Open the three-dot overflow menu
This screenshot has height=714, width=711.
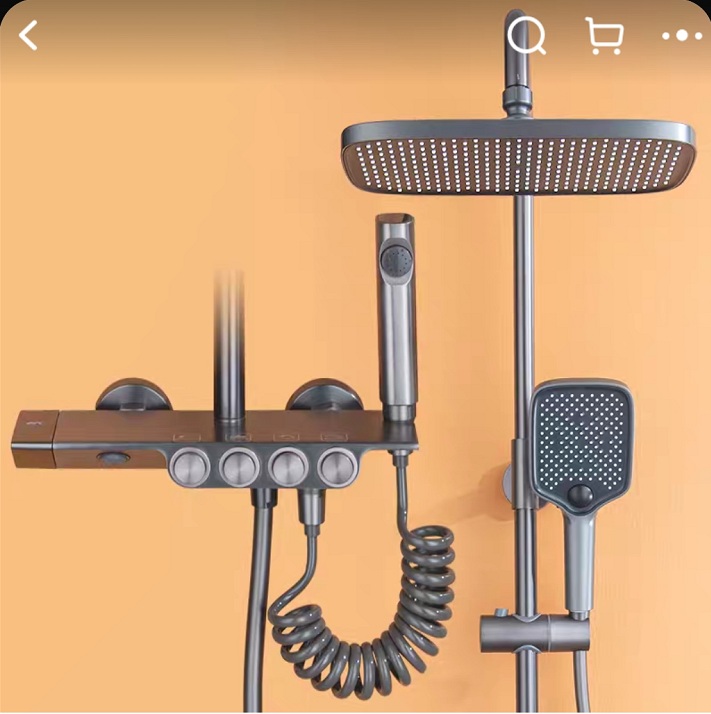coord(682,36)
